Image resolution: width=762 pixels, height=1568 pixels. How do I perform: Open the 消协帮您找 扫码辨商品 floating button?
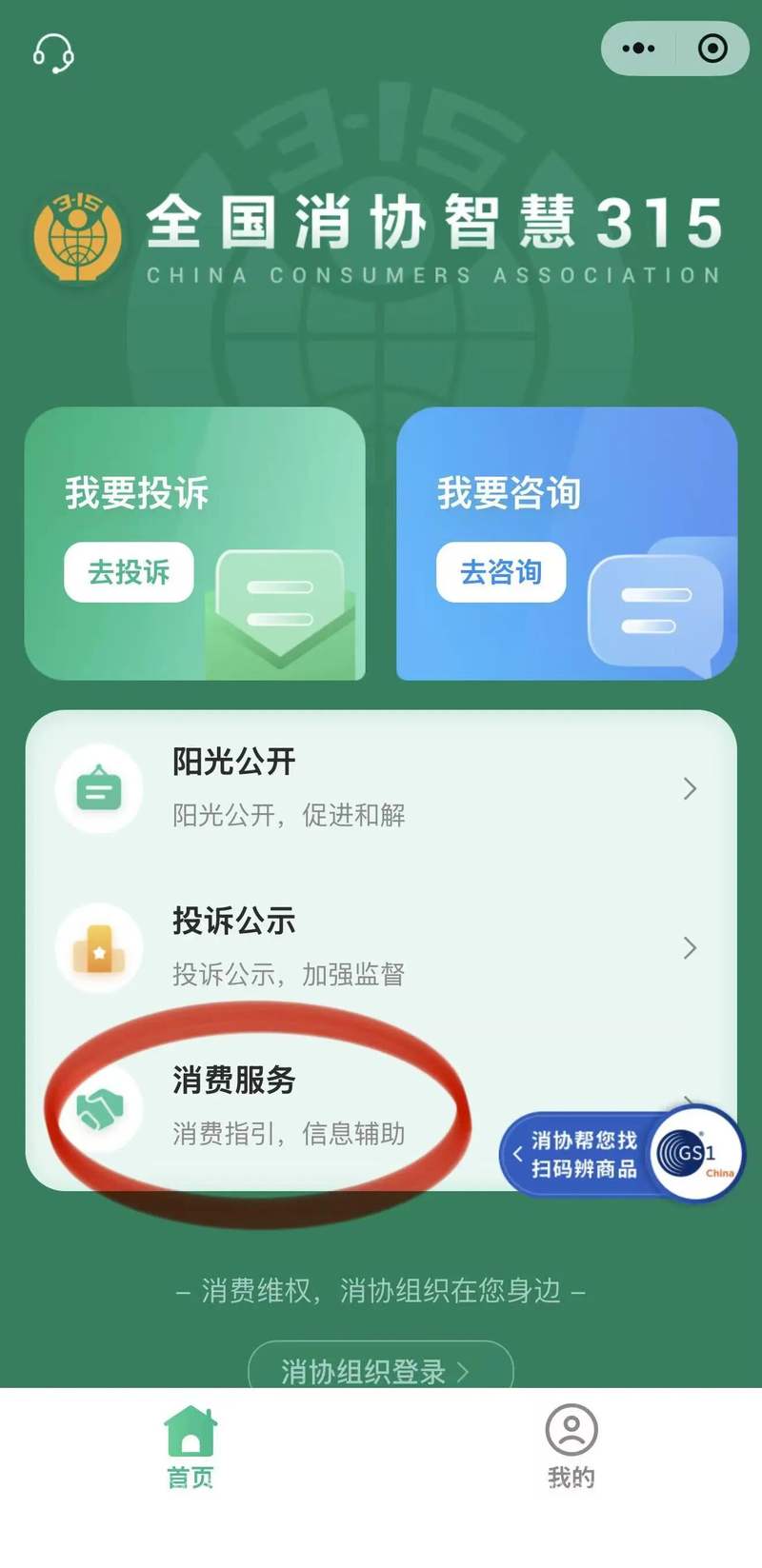[x=619, y=1154]
